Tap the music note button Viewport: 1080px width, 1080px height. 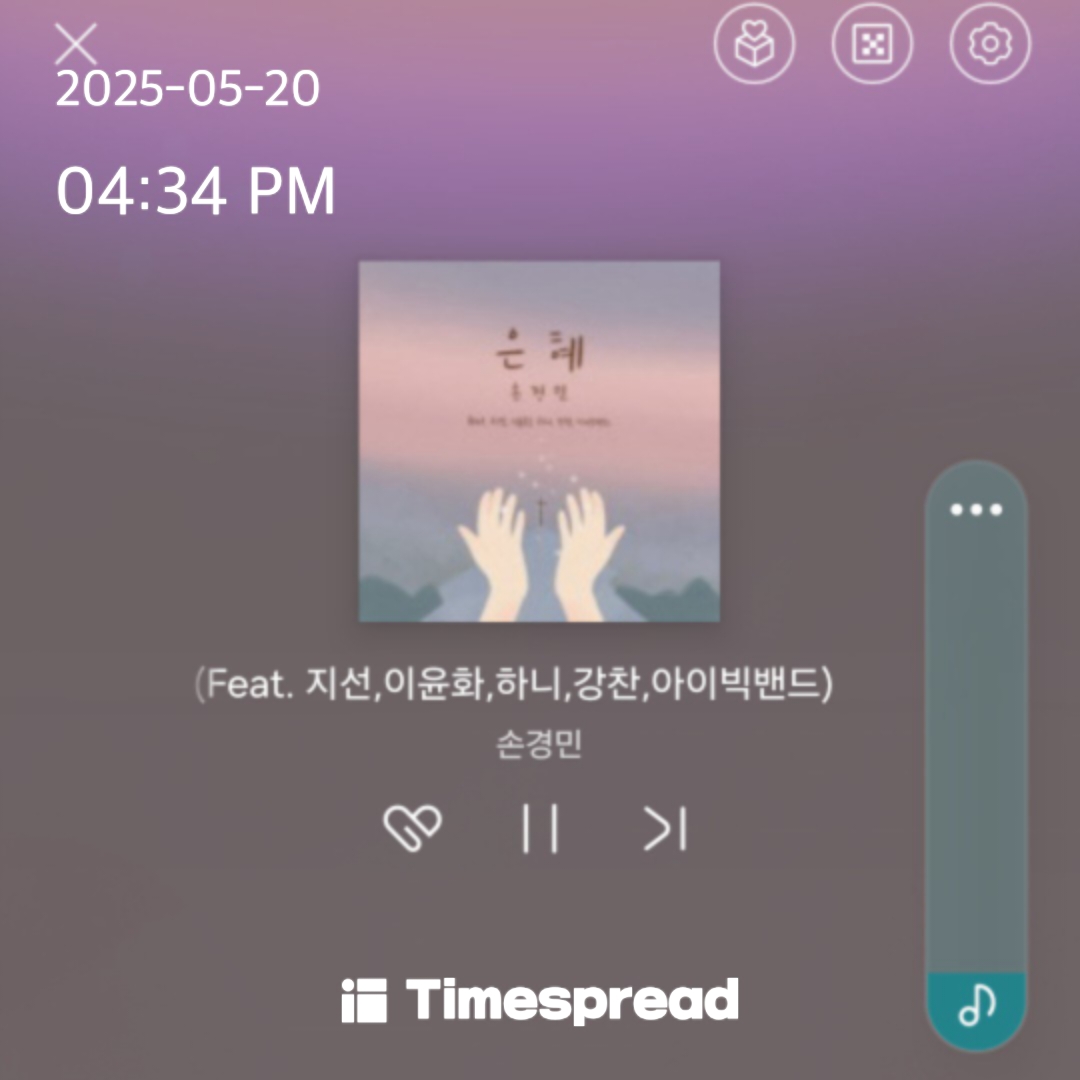976,1007
